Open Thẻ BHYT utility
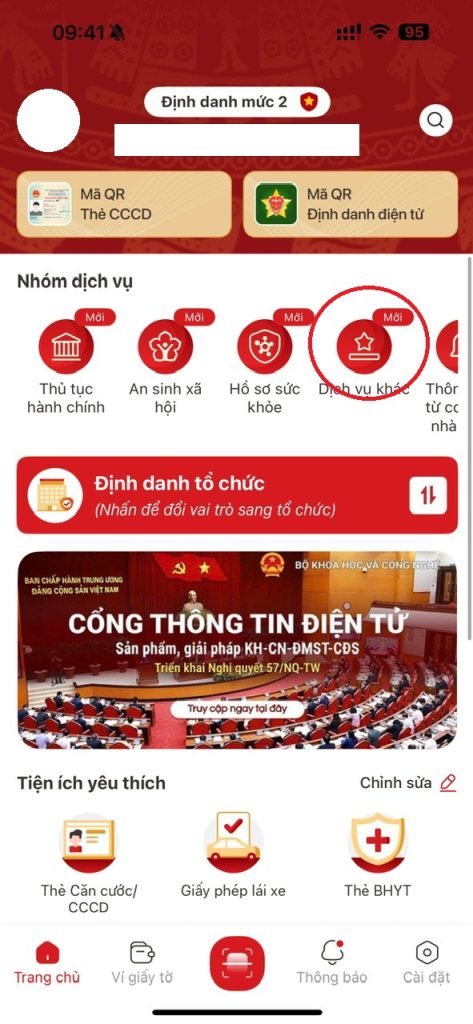The width and height of the screenshot is (473, 1024). (x=378, y=856)
